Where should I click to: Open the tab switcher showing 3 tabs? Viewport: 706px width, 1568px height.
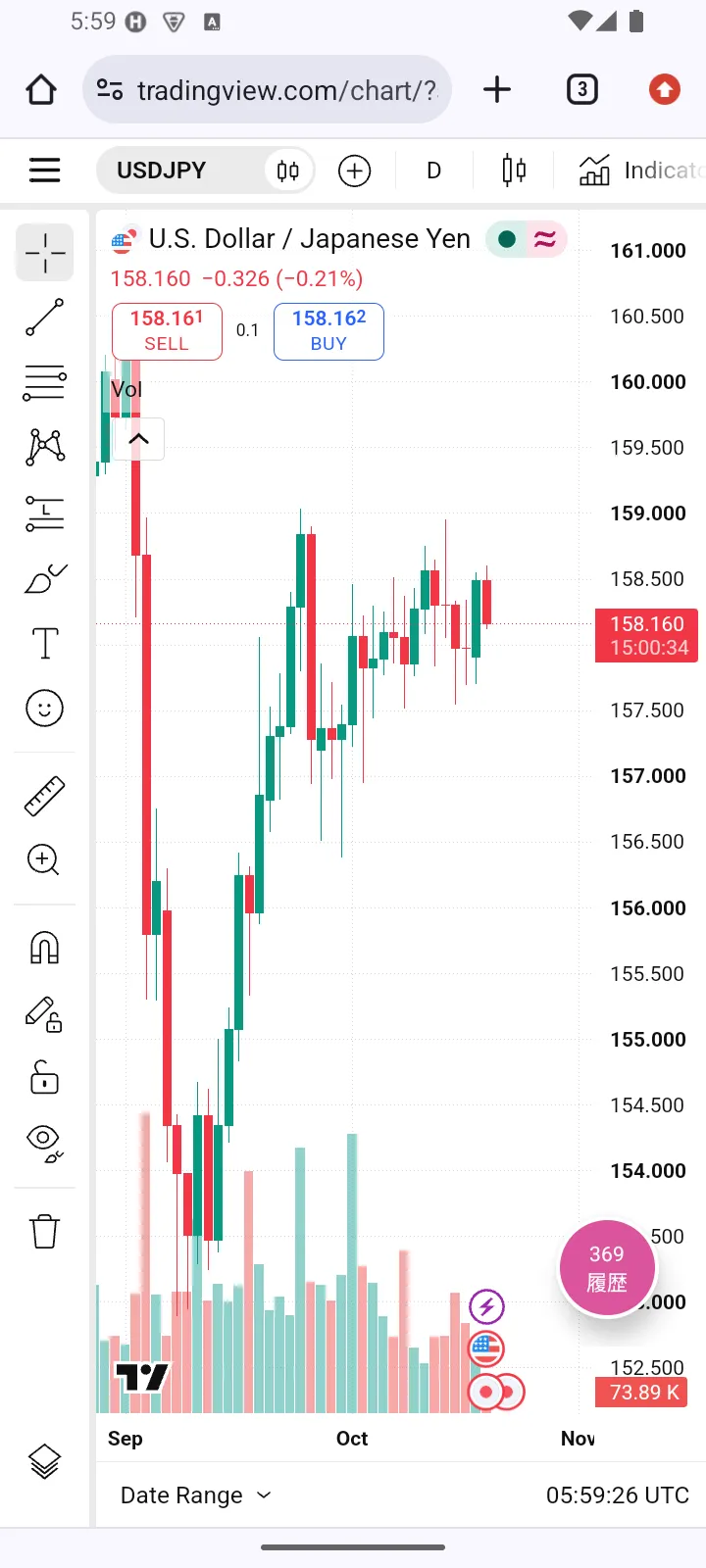click(582, 90)
